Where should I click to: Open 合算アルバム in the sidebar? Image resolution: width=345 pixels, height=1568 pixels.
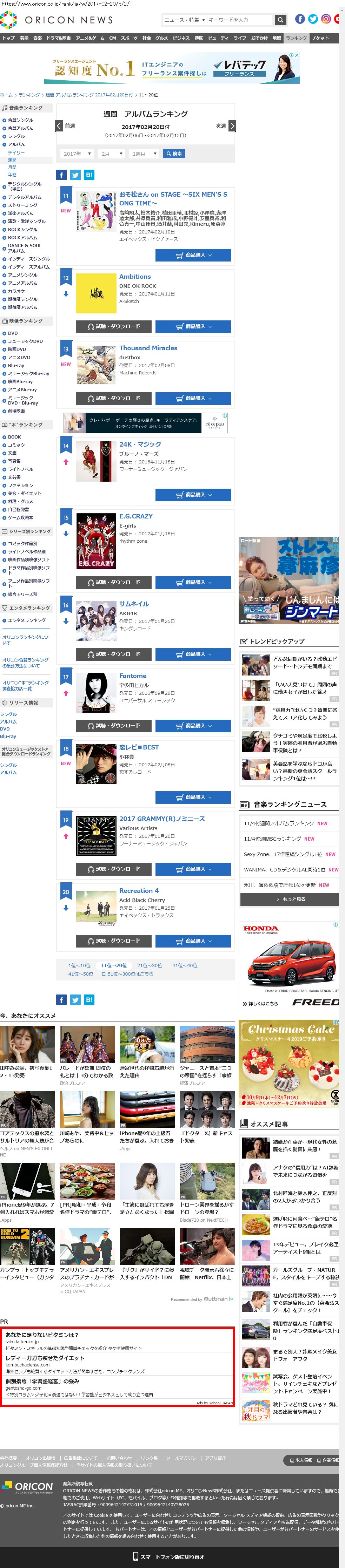(x=20, y=128)
